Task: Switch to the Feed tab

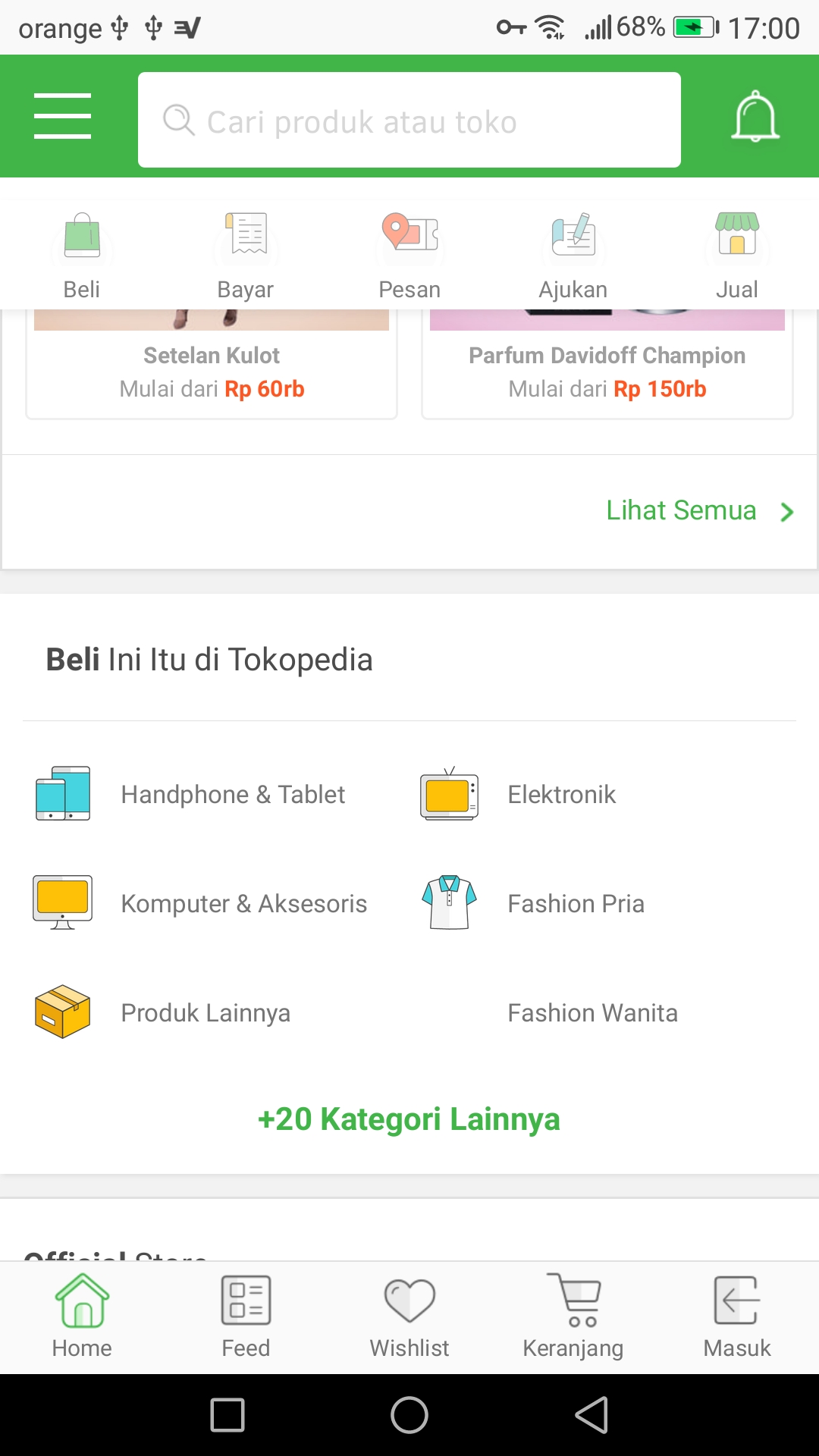Action: [x=245, y=1316]
